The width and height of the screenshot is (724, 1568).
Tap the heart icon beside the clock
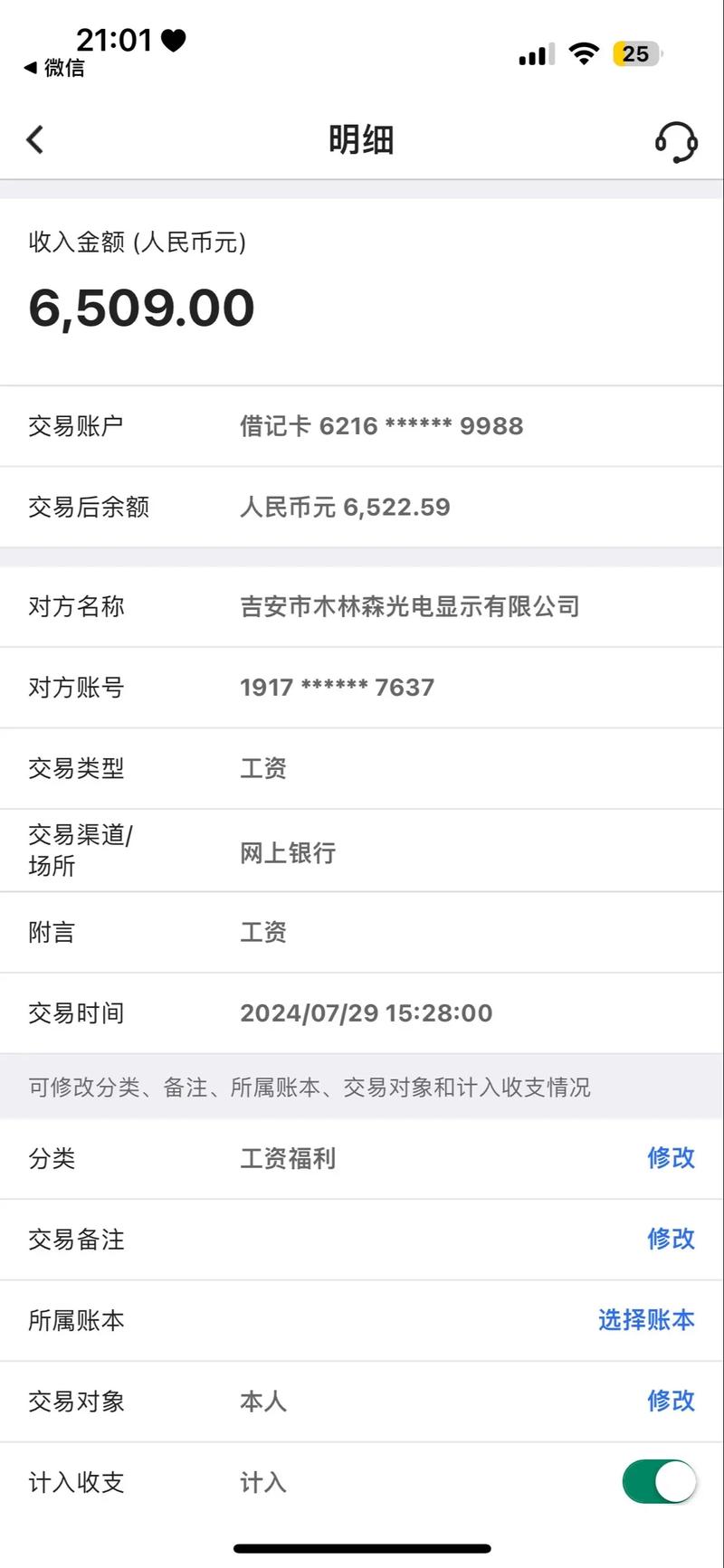[x=173, y=40]
